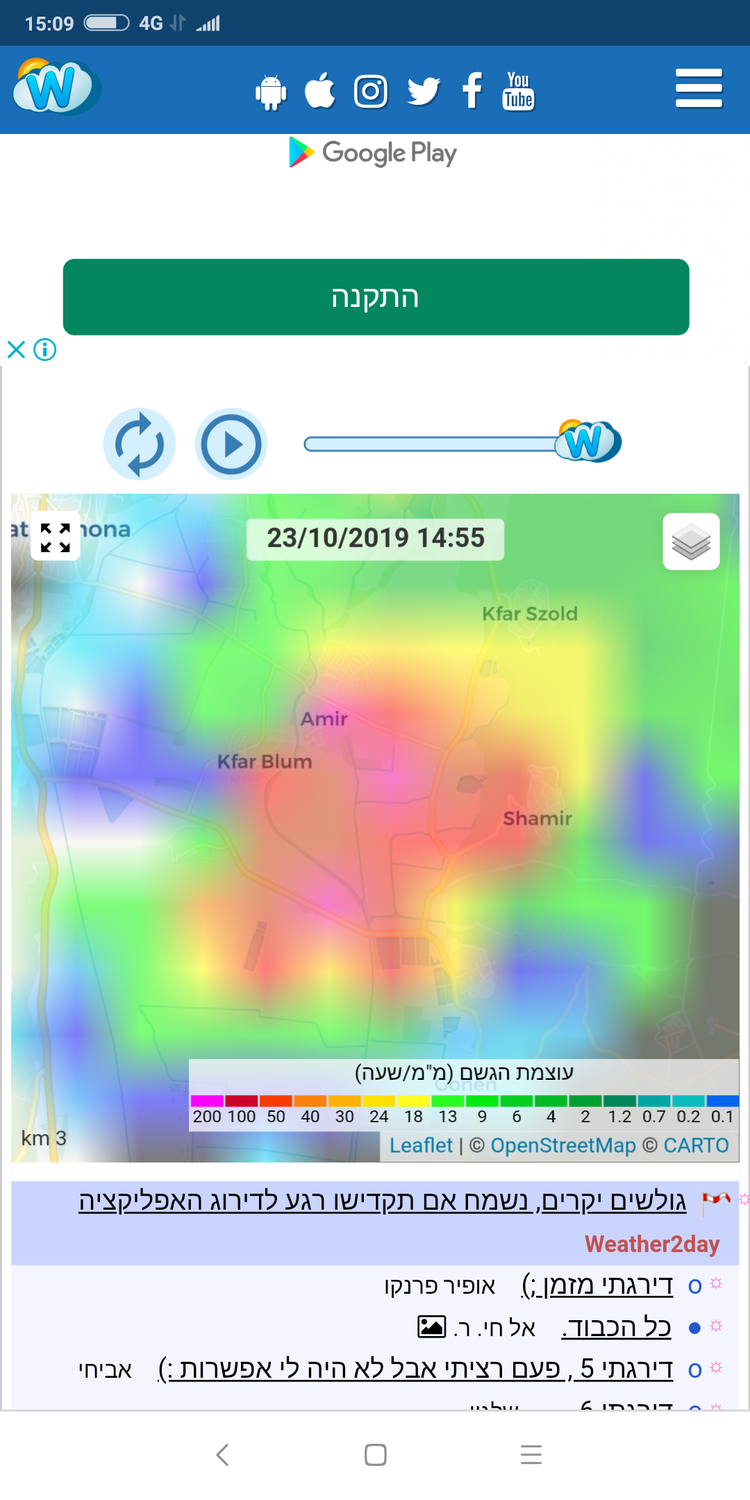Refresh the rain radar
Image resolution: width=750 pixels, height=1500 pixels.
pyautogui.click(x=139, y=444)
